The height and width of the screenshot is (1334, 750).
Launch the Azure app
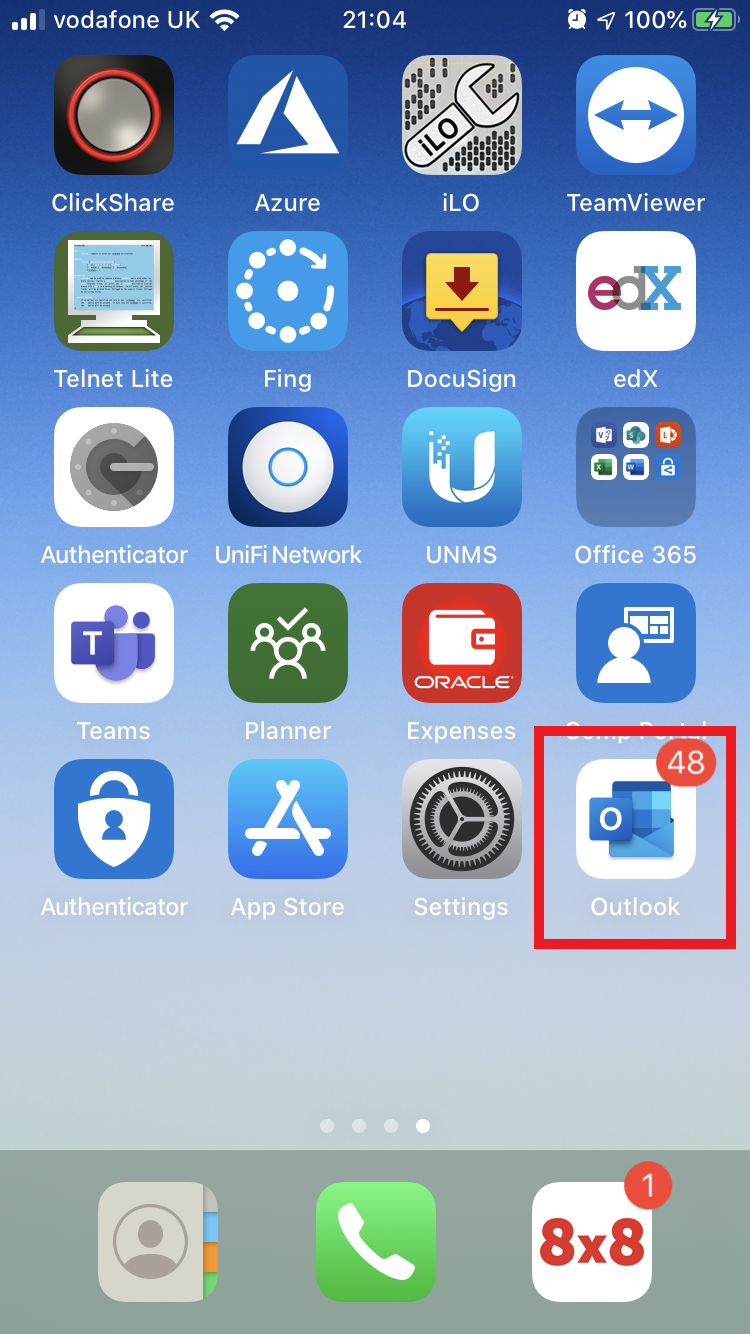pyautogui.click(x=288, y=115)
